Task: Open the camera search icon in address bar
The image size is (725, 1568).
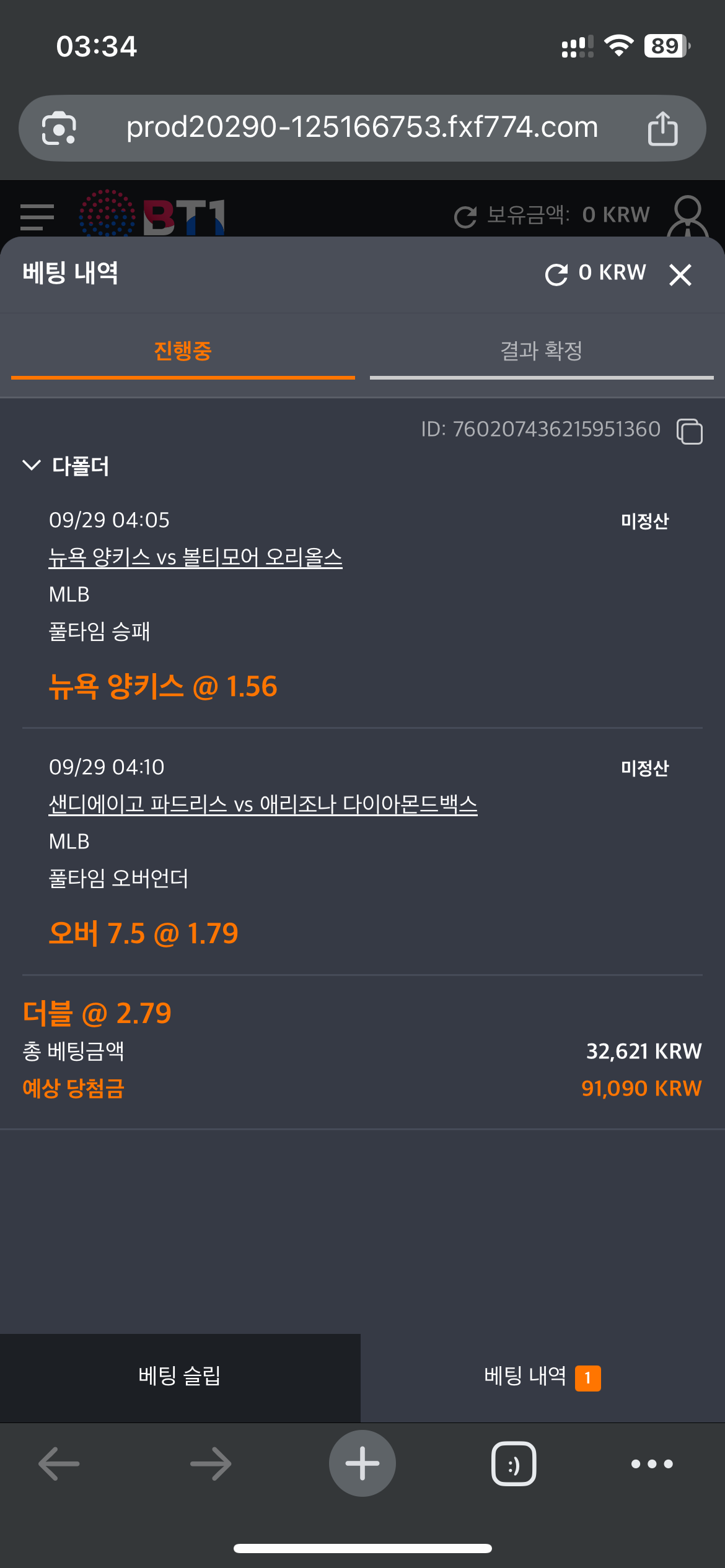Action: pos(59,128)
